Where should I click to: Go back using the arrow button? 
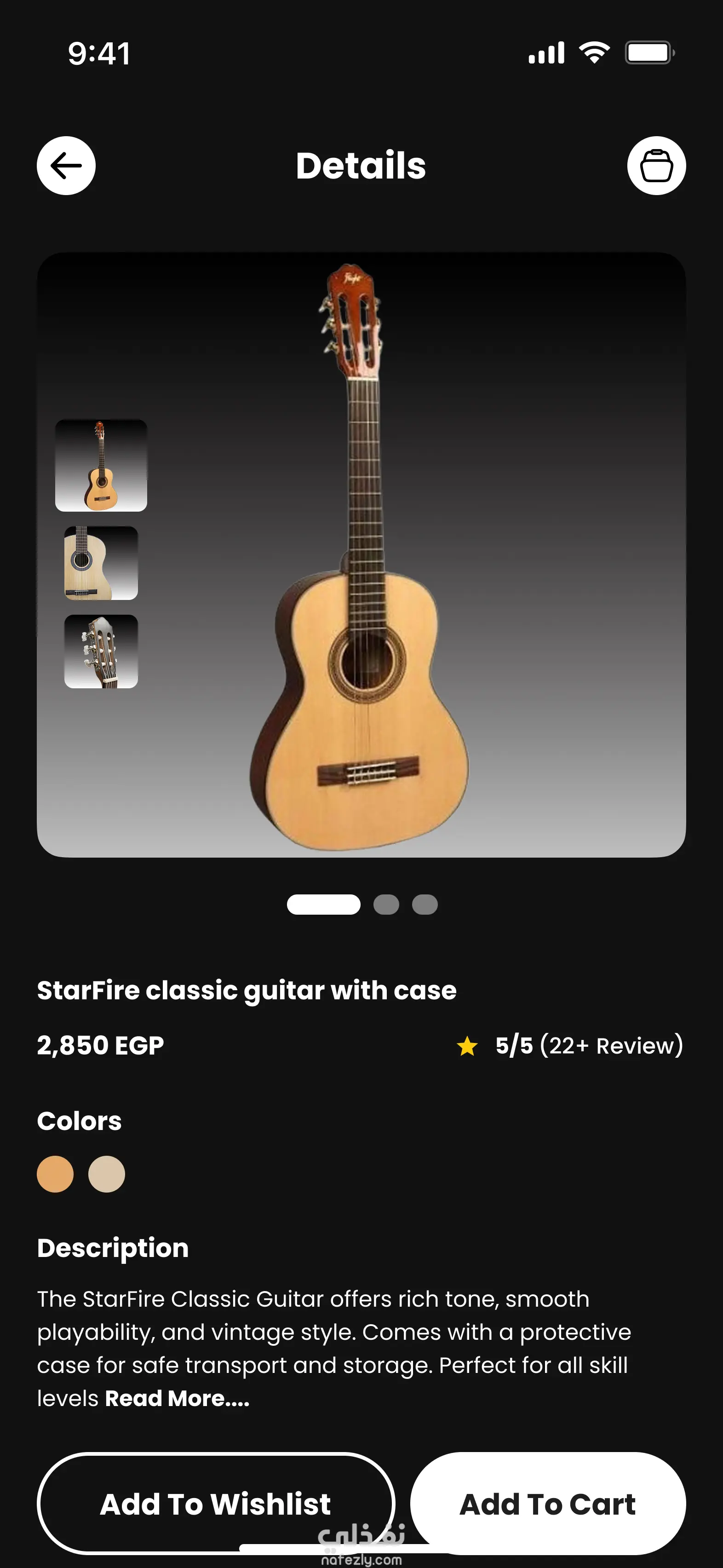(x=66, y=166)
